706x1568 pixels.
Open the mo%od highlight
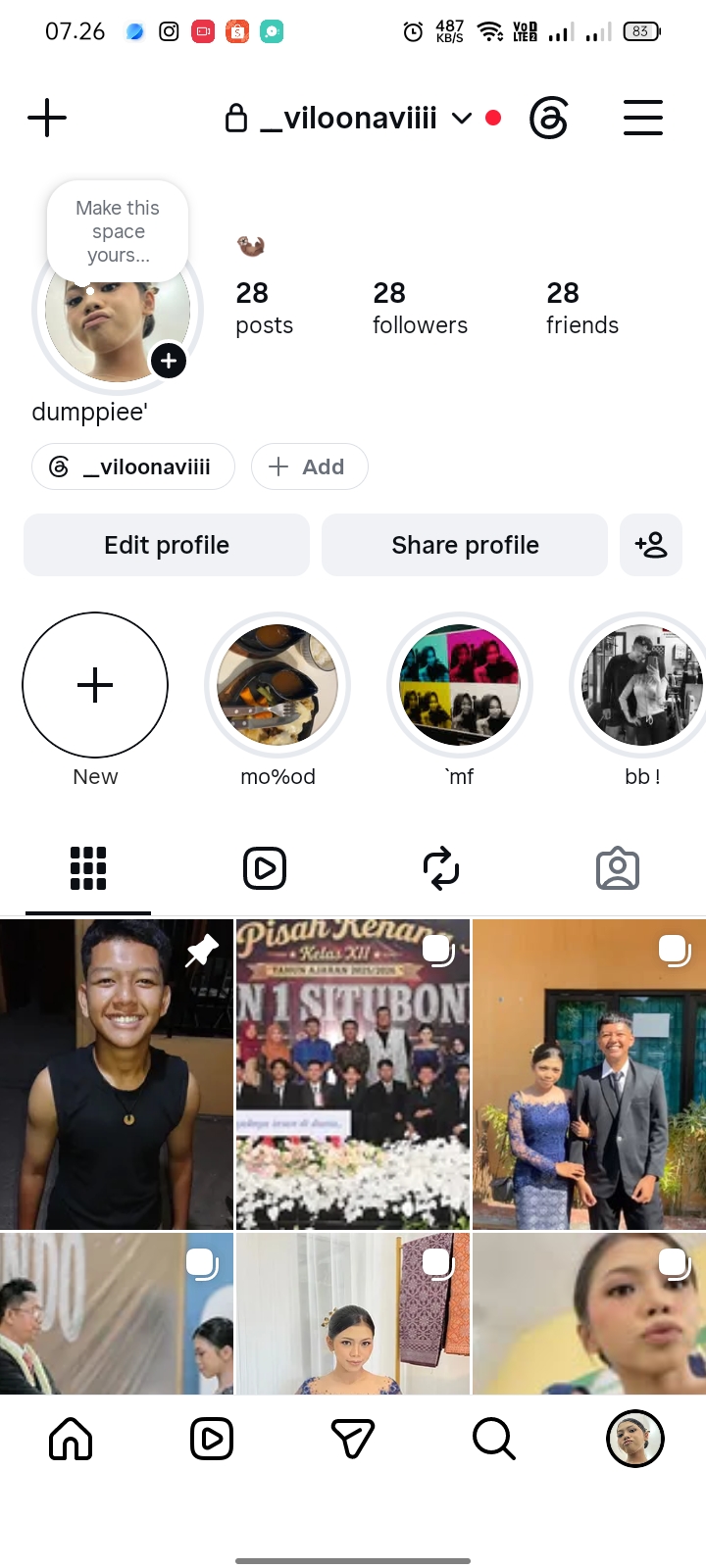(x=277, y=685)
